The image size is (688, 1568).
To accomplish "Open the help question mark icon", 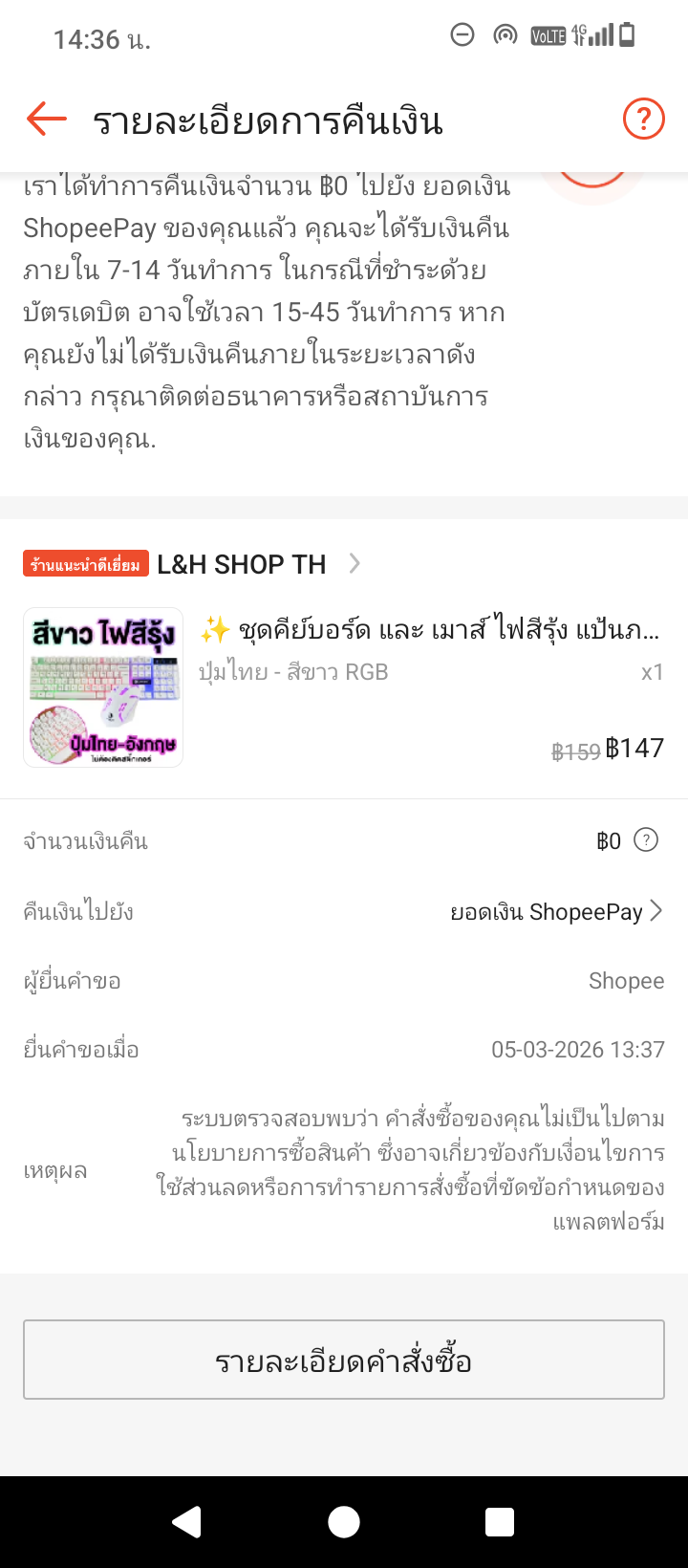I will tap(643, 120).
